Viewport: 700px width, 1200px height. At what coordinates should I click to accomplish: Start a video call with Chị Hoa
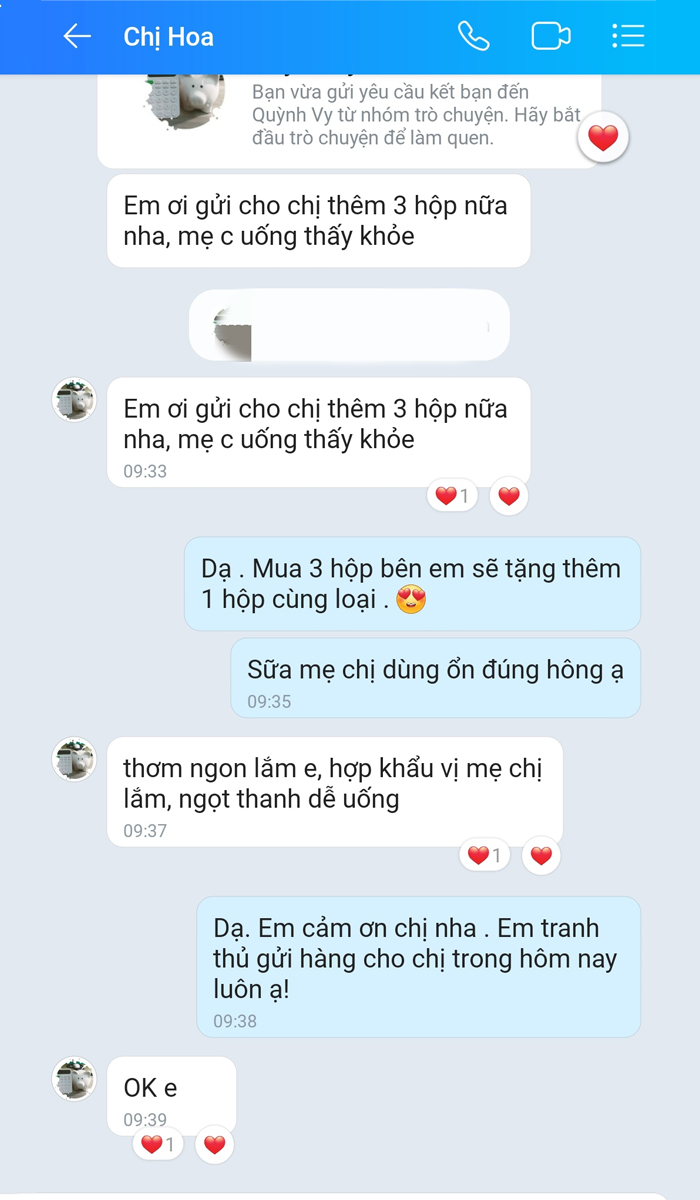click(x=550, y=37)
